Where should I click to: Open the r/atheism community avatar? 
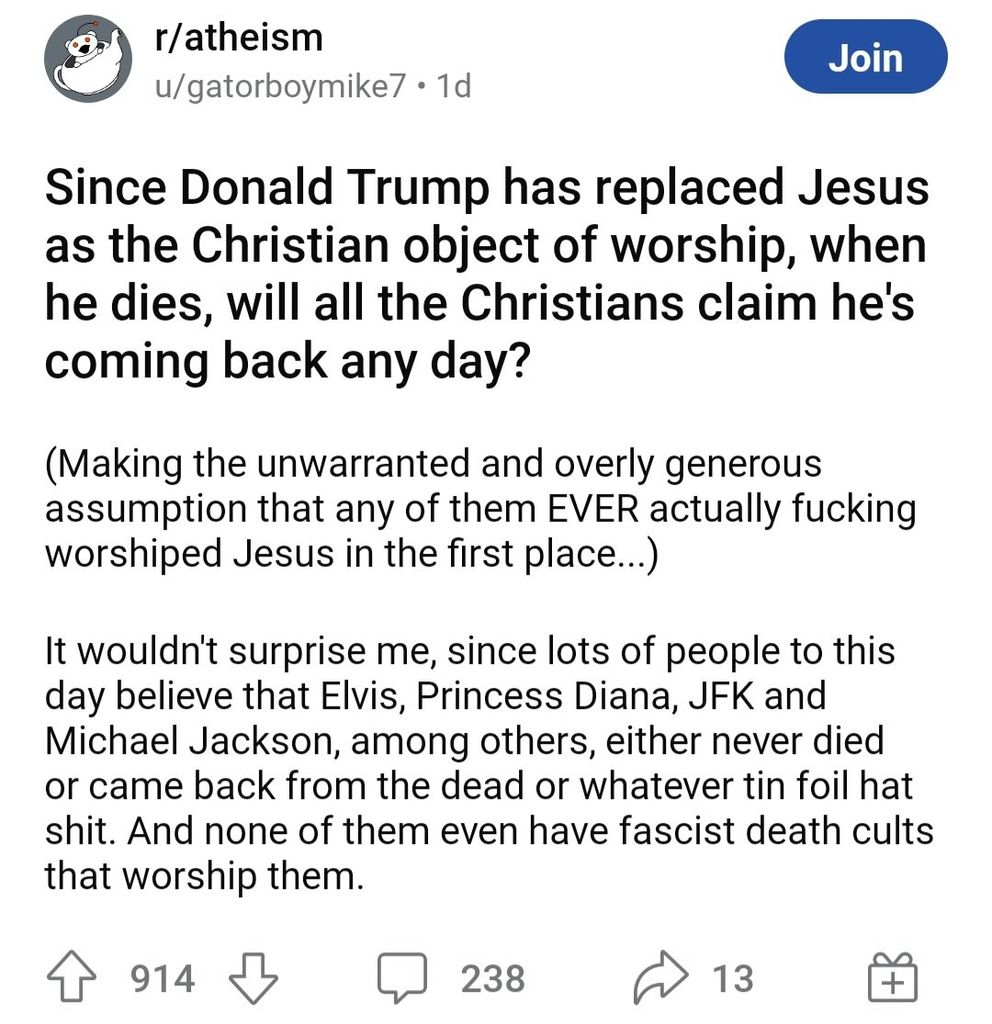pos(88,62)
